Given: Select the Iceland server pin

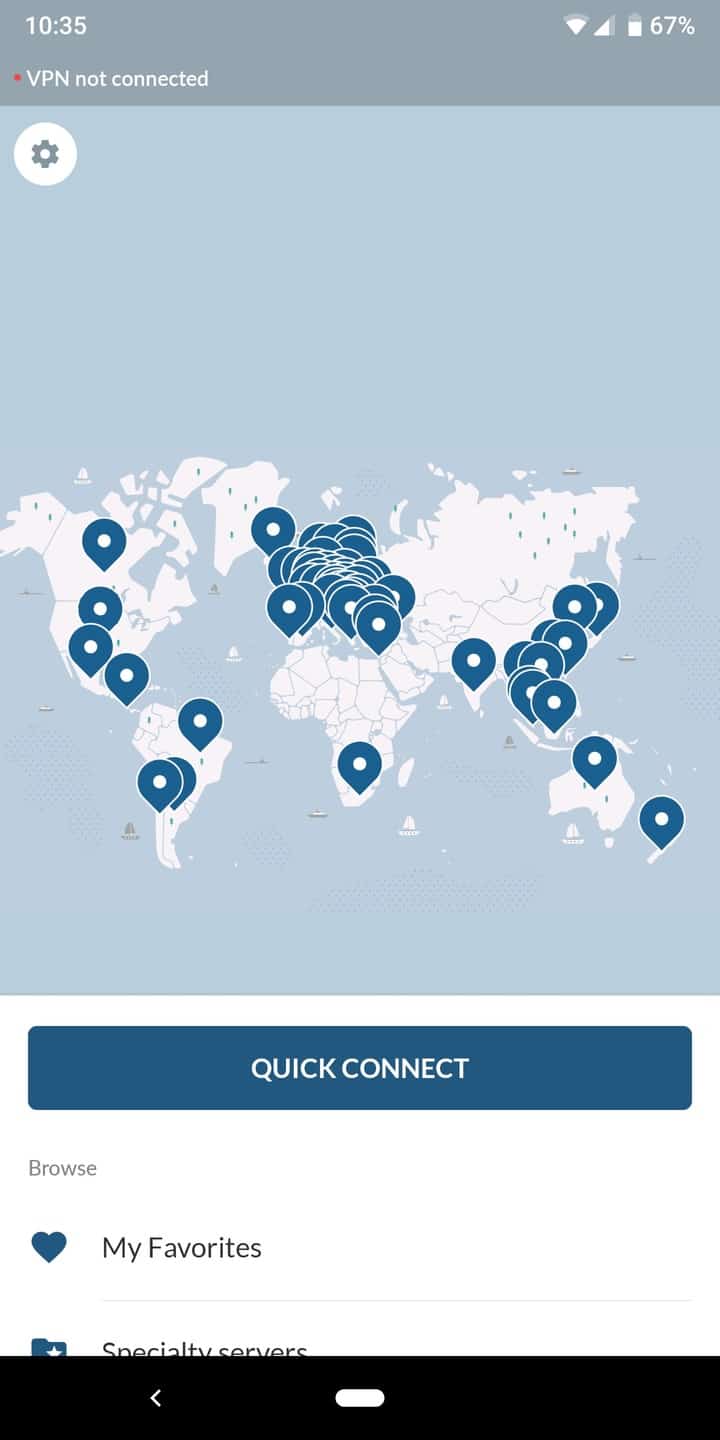Looking at the screenshot, I should [x=273, y=531].
